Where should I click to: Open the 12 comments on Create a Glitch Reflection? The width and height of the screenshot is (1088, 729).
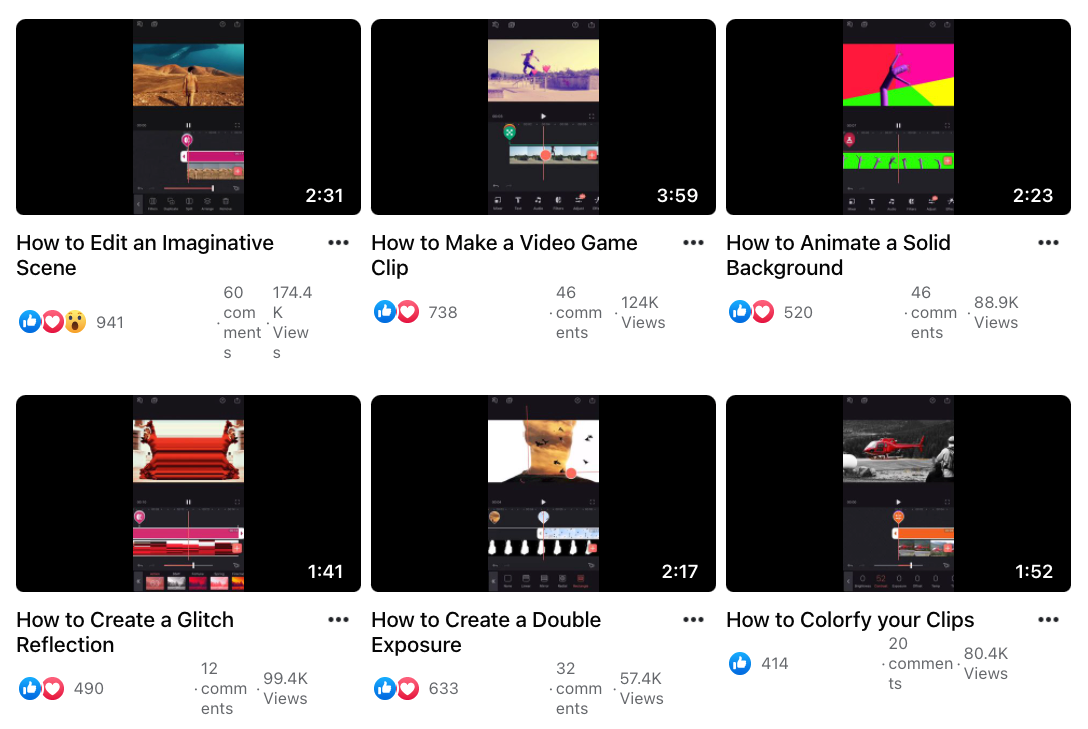(x=223, y=688)
